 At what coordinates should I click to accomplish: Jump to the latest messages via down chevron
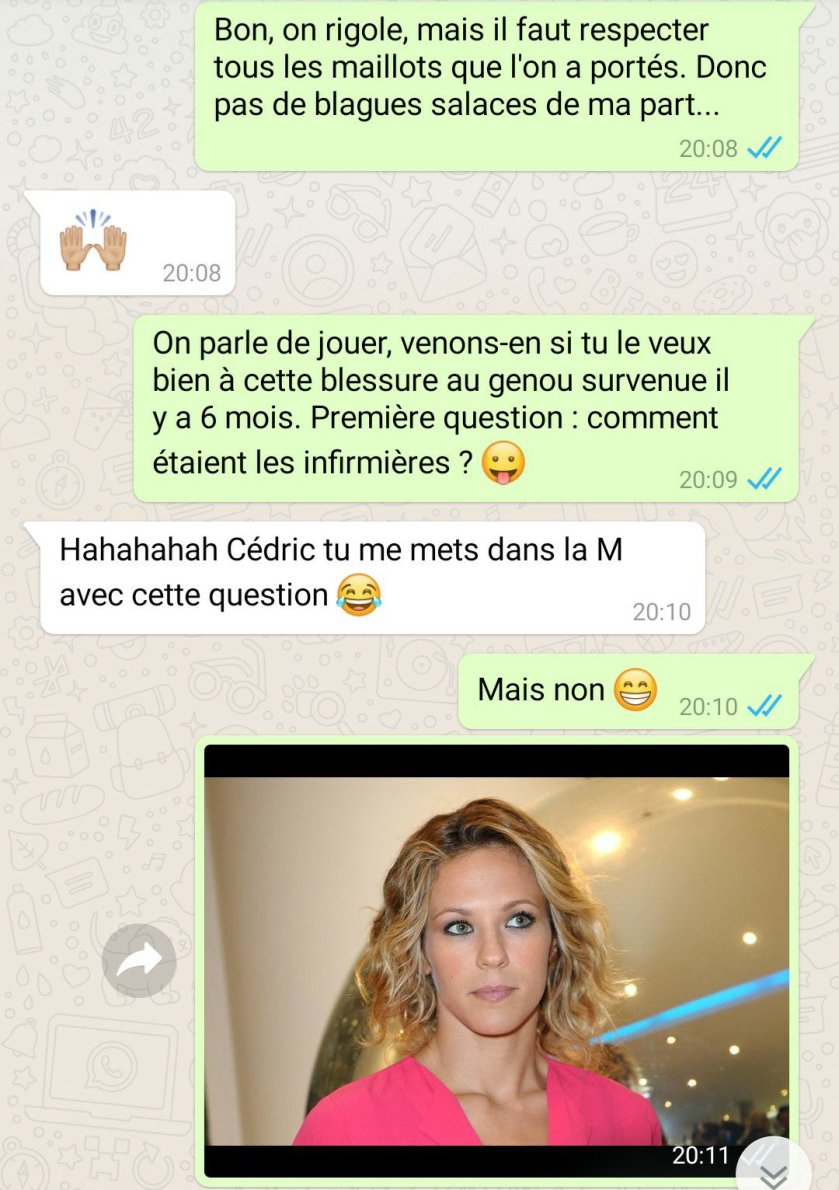774,1172
